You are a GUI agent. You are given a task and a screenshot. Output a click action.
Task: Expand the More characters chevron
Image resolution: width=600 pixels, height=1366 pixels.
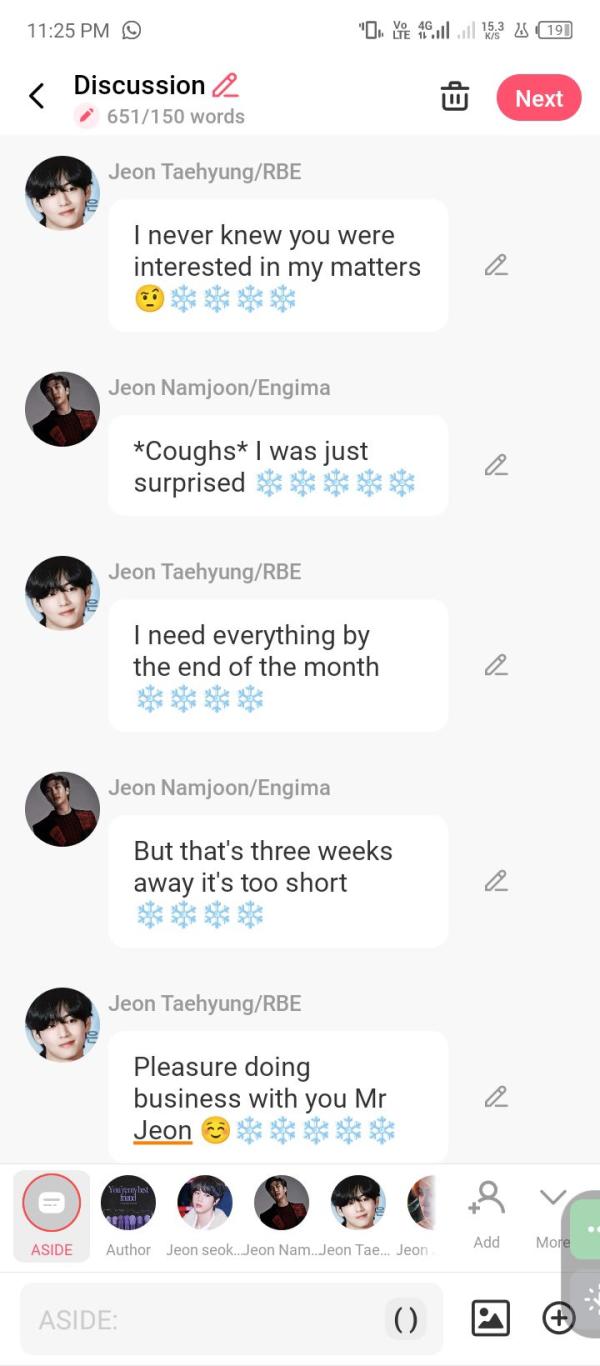(552, 1212)
